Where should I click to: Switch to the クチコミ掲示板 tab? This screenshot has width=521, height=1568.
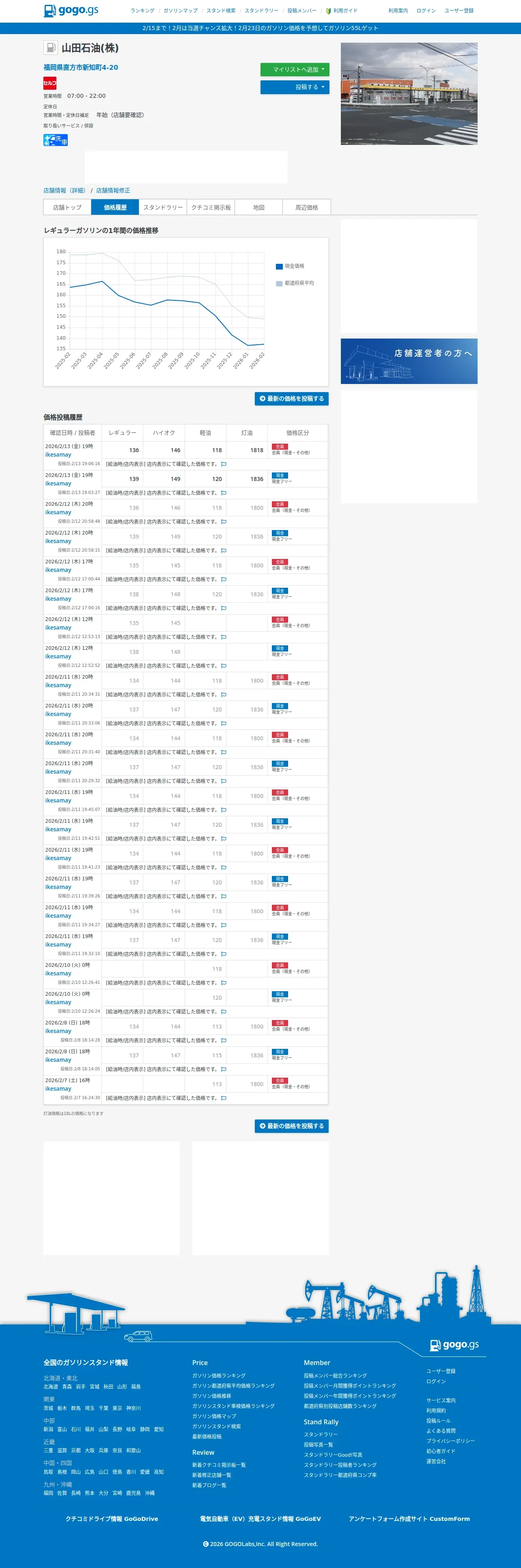211,207
